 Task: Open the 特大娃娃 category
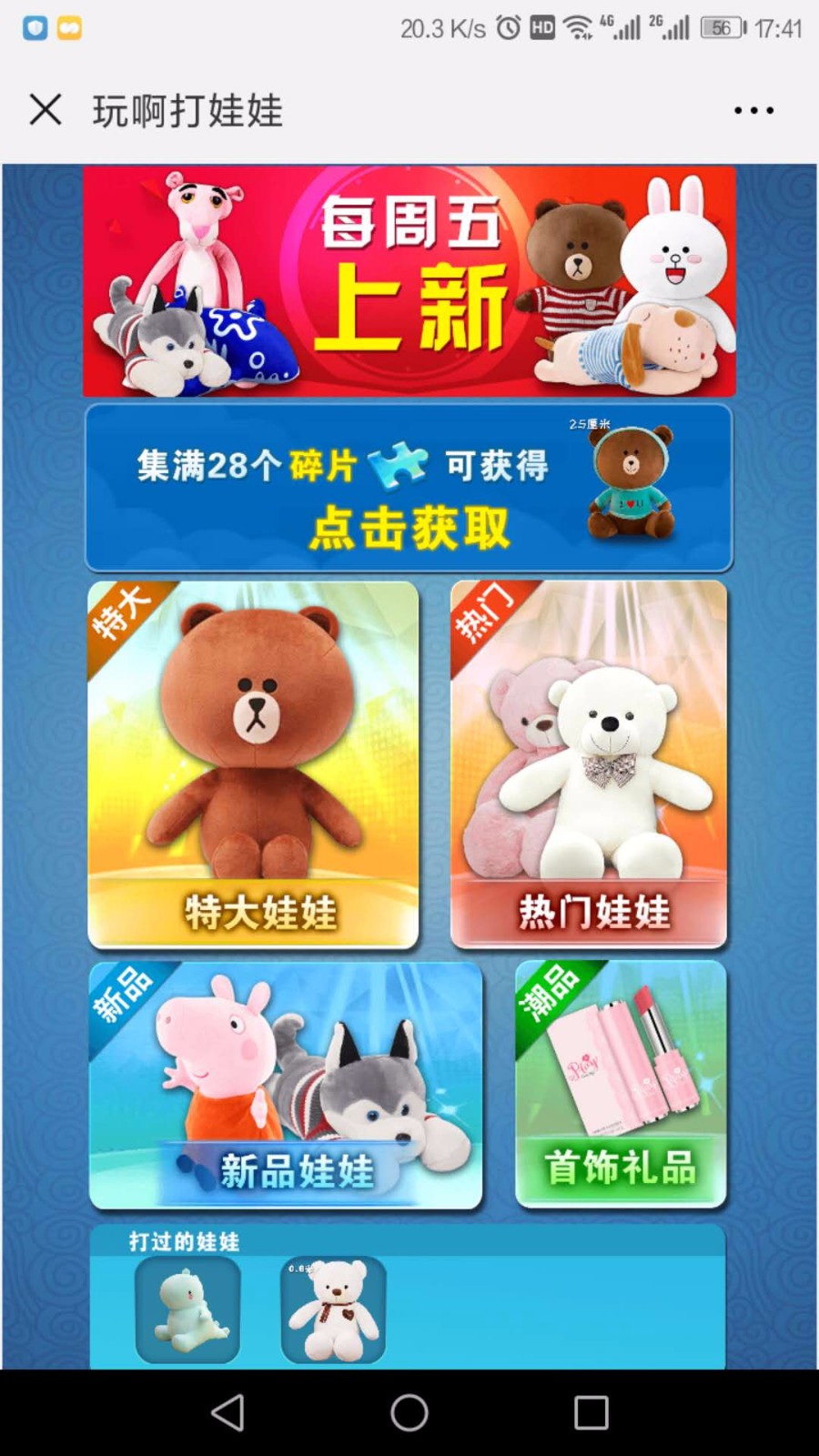coord(253,764)
